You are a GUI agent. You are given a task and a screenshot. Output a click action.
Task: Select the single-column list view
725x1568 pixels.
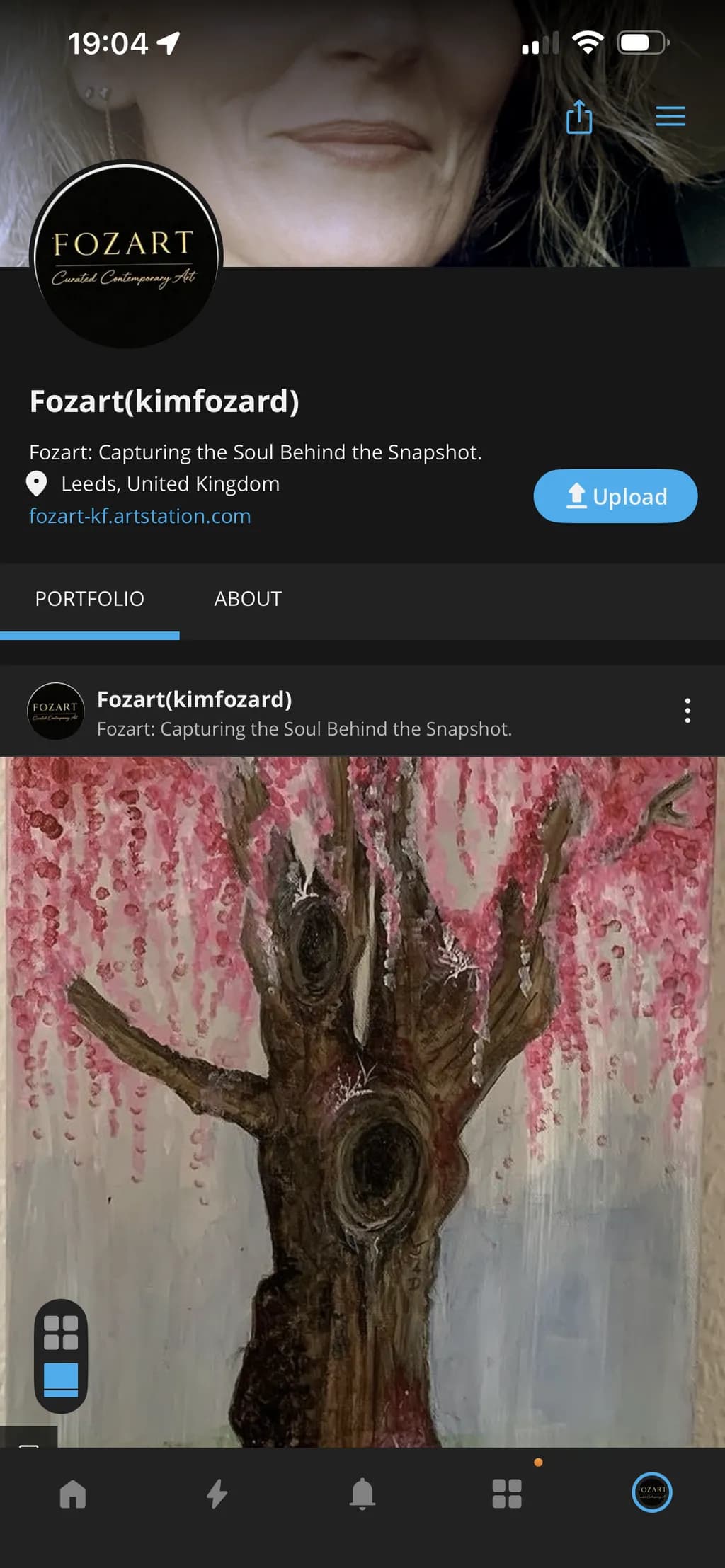pyautogui.click(x=61, y=1380)
